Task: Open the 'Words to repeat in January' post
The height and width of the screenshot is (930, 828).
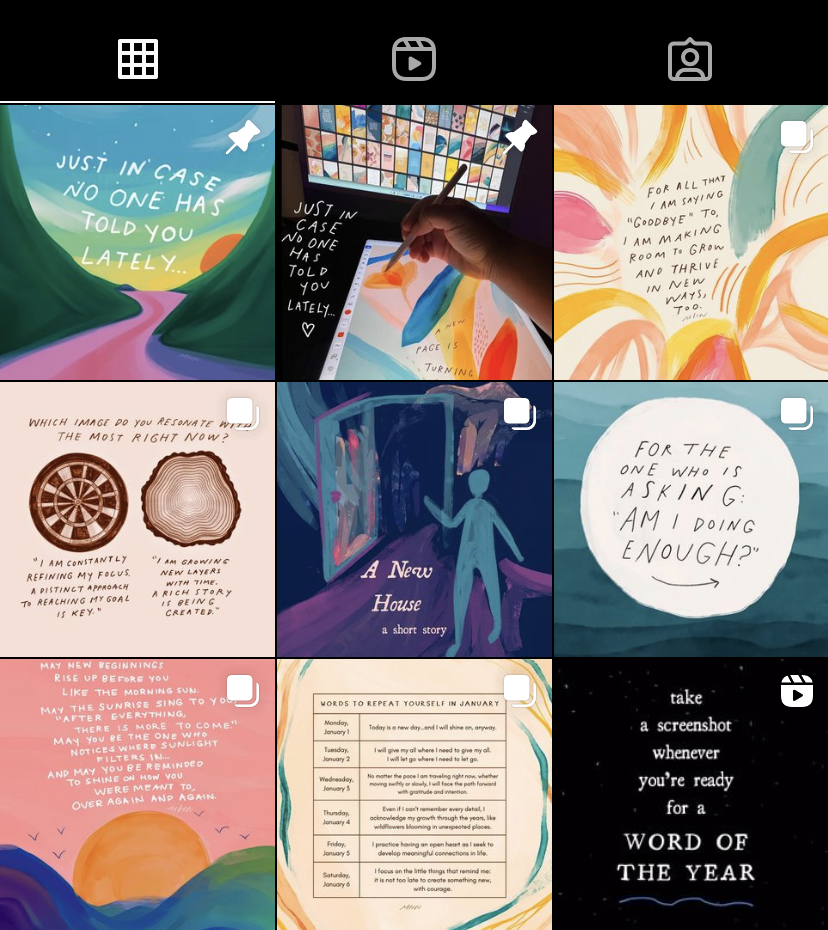Action: (414, 795)
